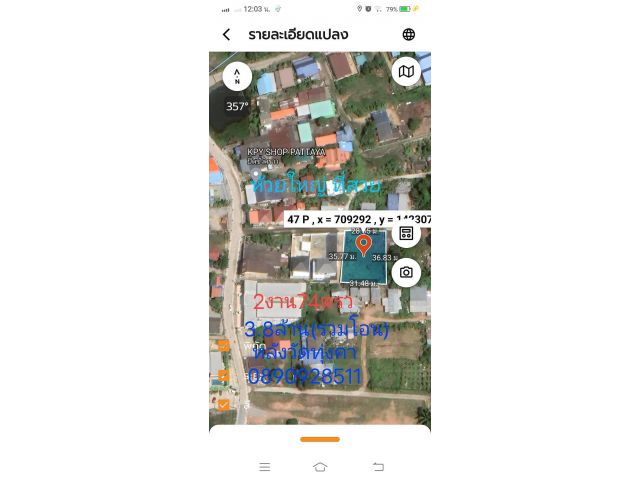The image size is (640, 480).
Task: Open the map layers button
Action: tap(406, 72)
